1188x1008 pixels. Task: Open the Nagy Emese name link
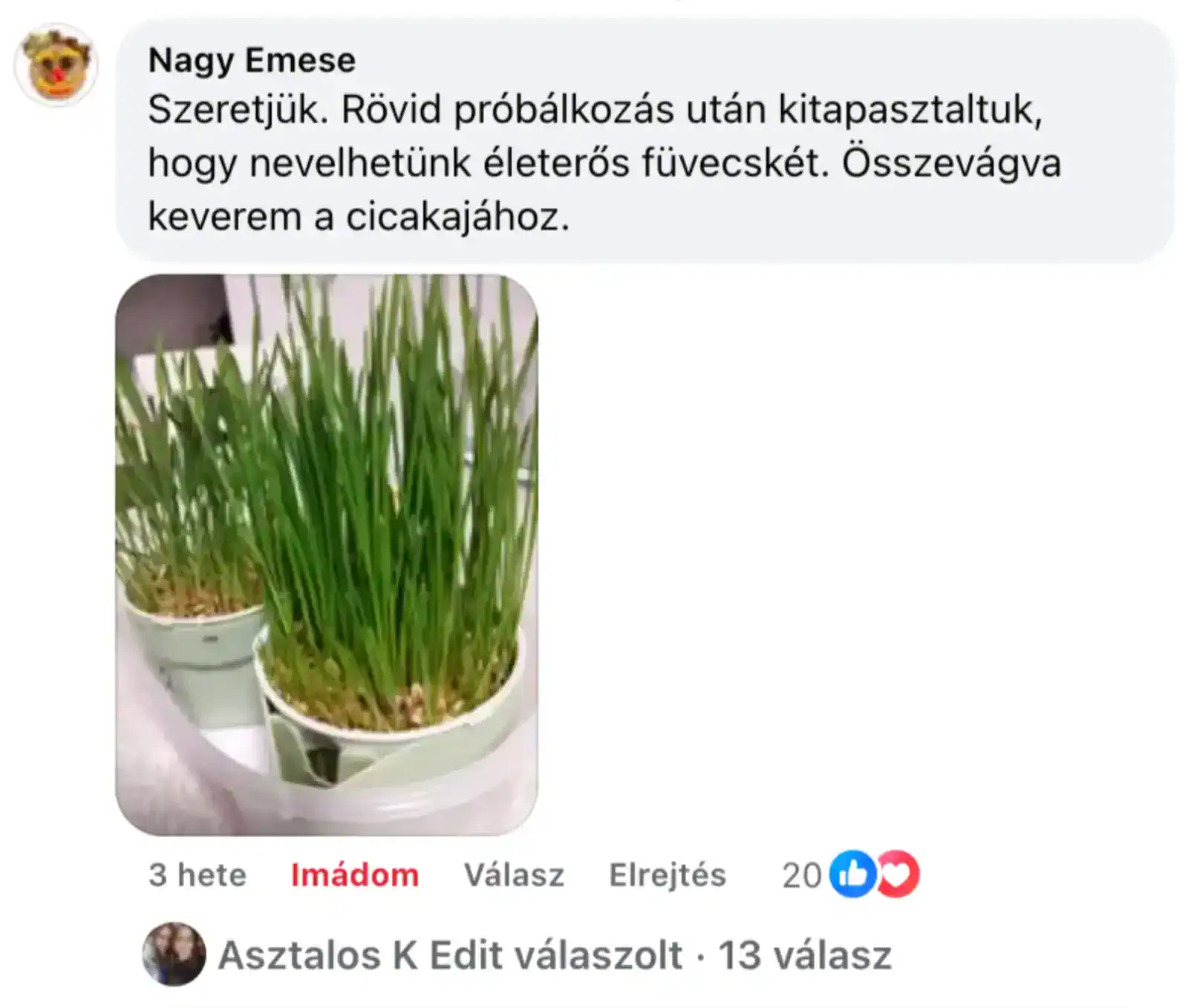(252, 60)
